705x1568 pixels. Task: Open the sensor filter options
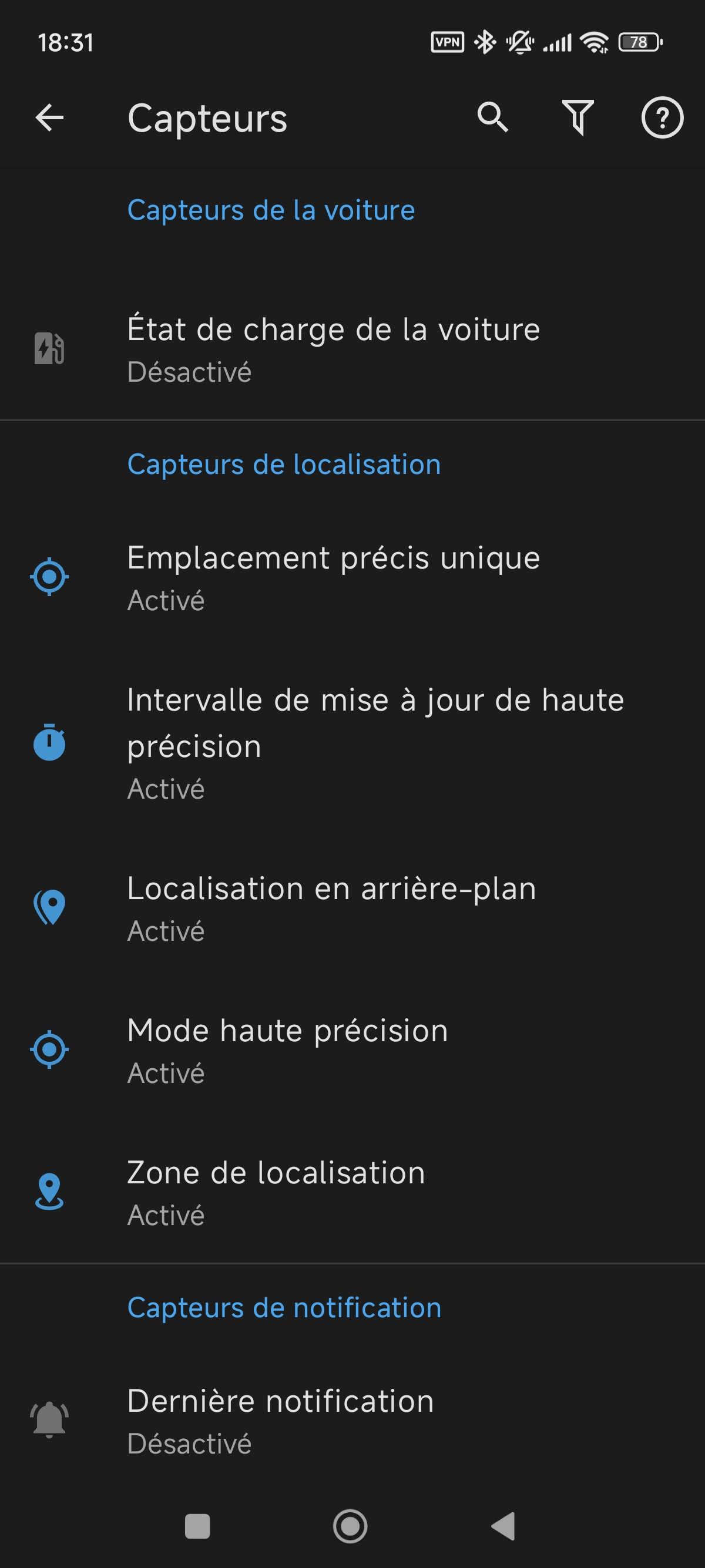tap(578, 117)
